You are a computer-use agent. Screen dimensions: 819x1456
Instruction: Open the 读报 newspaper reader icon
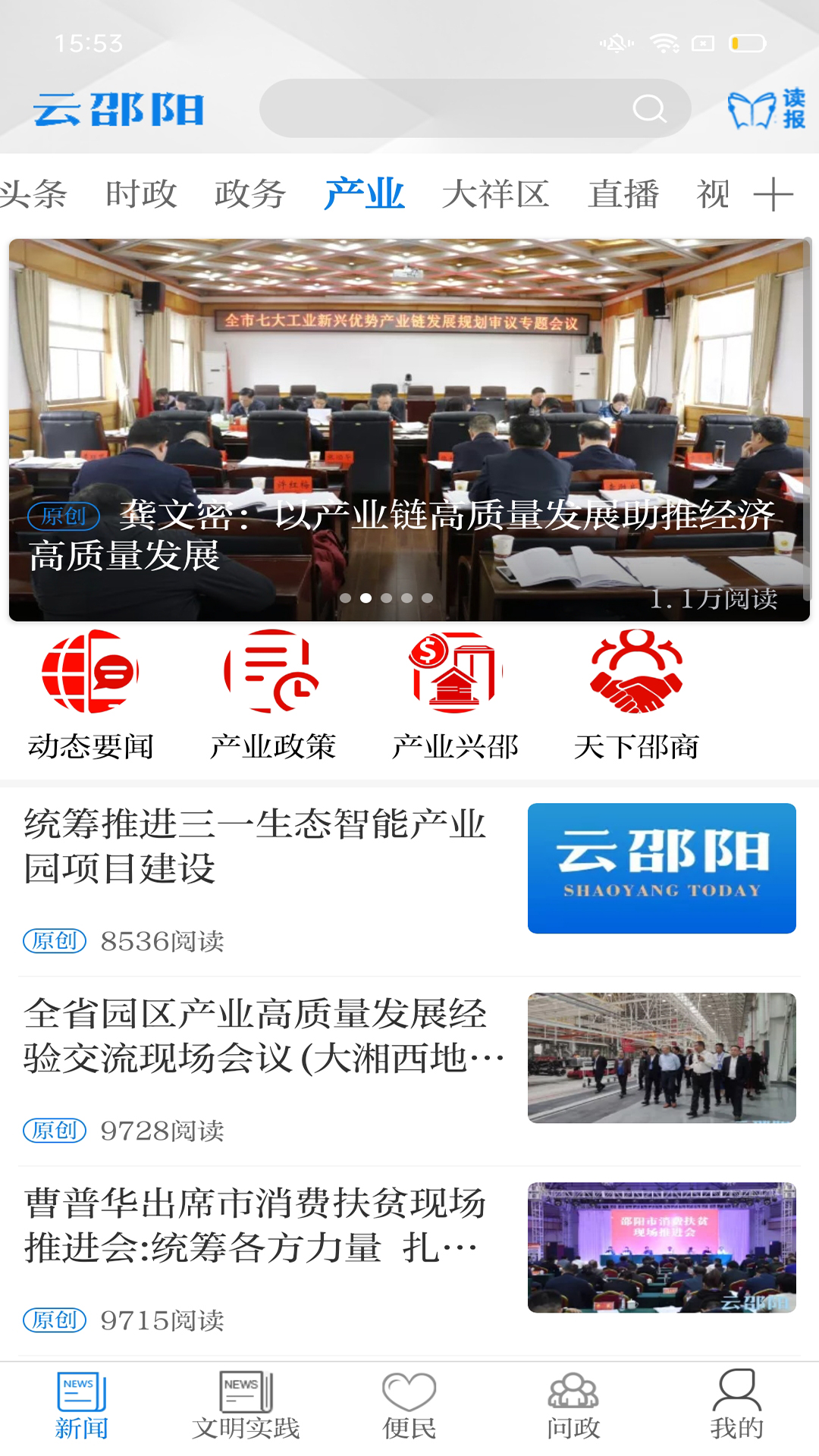pos(766,109)
